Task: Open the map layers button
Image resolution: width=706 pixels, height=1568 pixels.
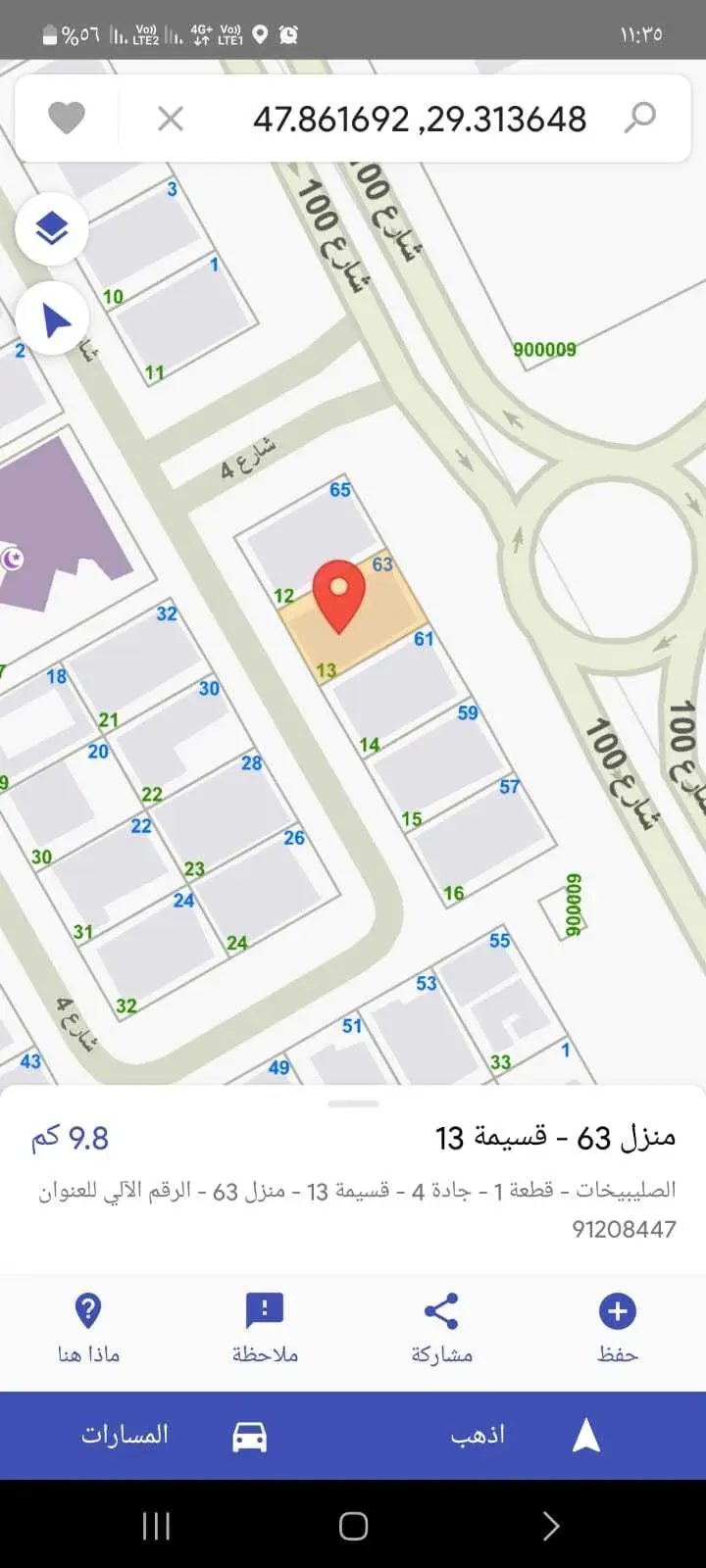Action: [x=52, y=229]
